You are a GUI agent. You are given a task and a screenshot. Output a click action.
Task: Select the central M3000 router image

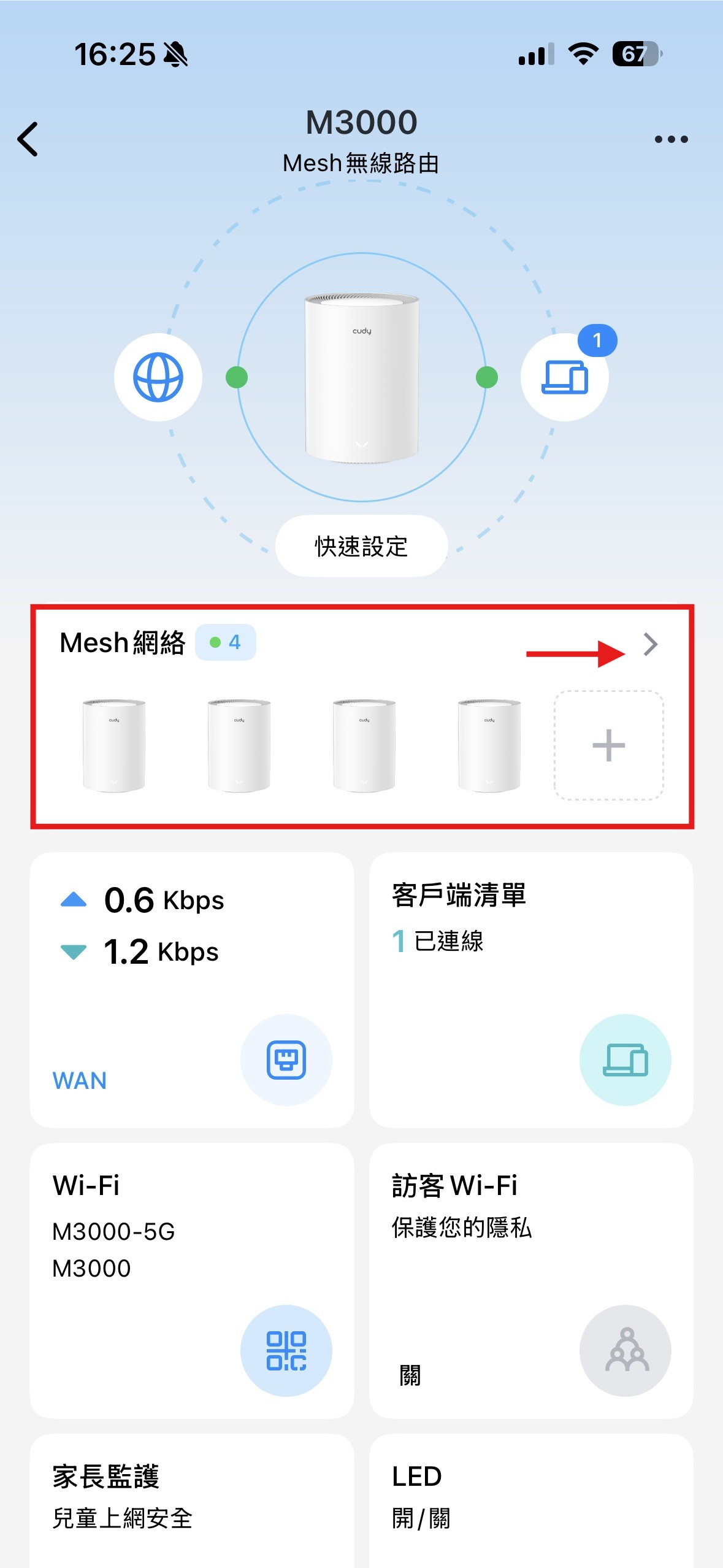(x=362, y=377)
